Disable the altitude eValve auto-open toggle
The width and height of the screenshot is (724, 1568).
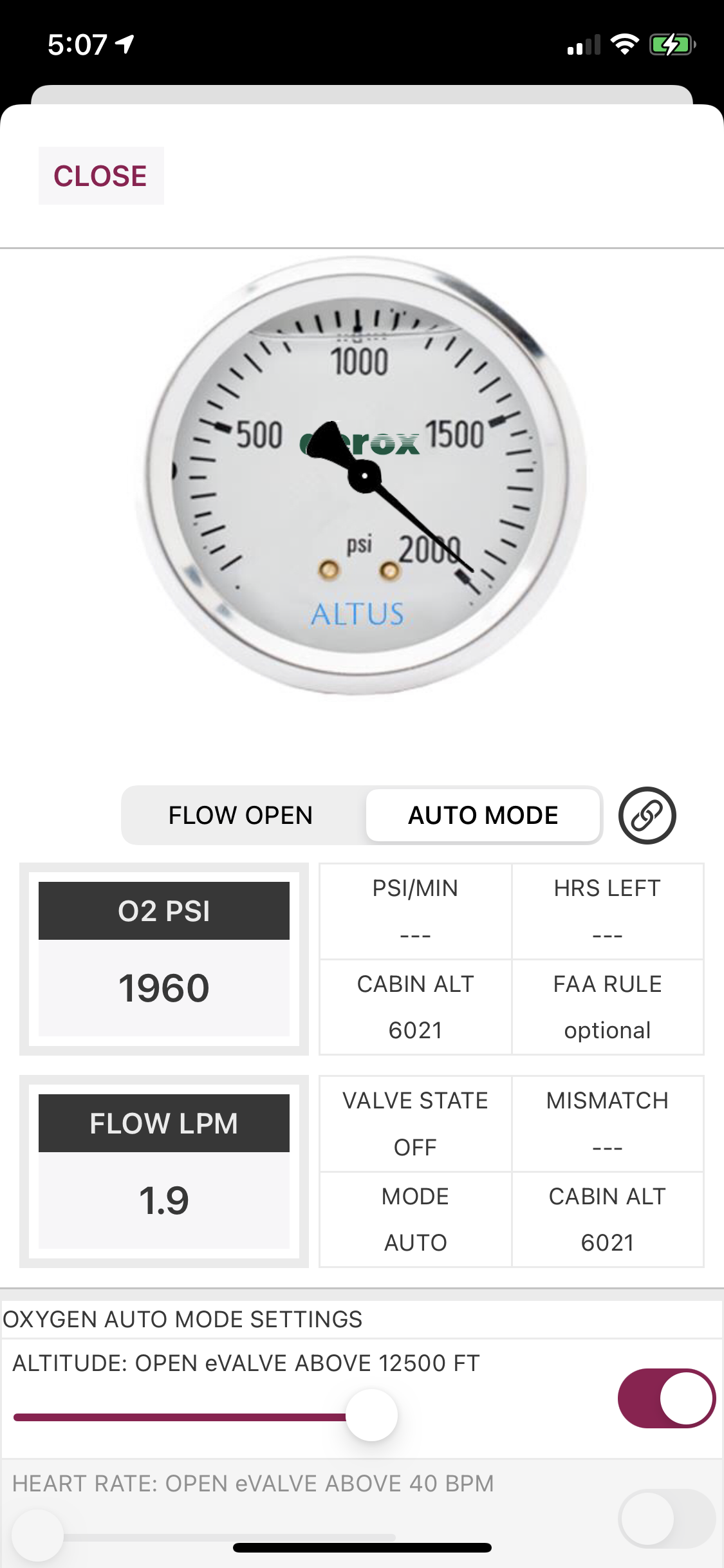pos(667,1398)
